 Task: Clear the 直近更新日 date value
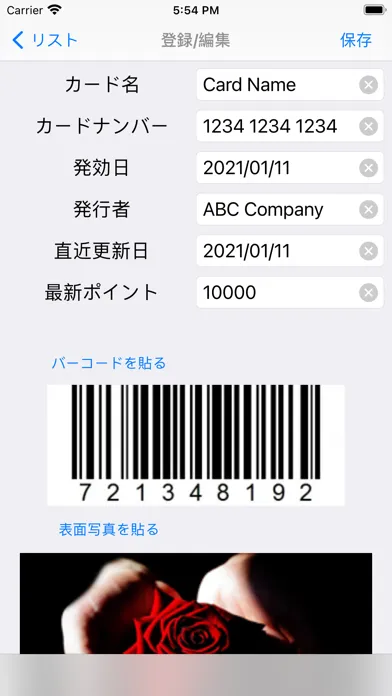click(x=368, y=251)
